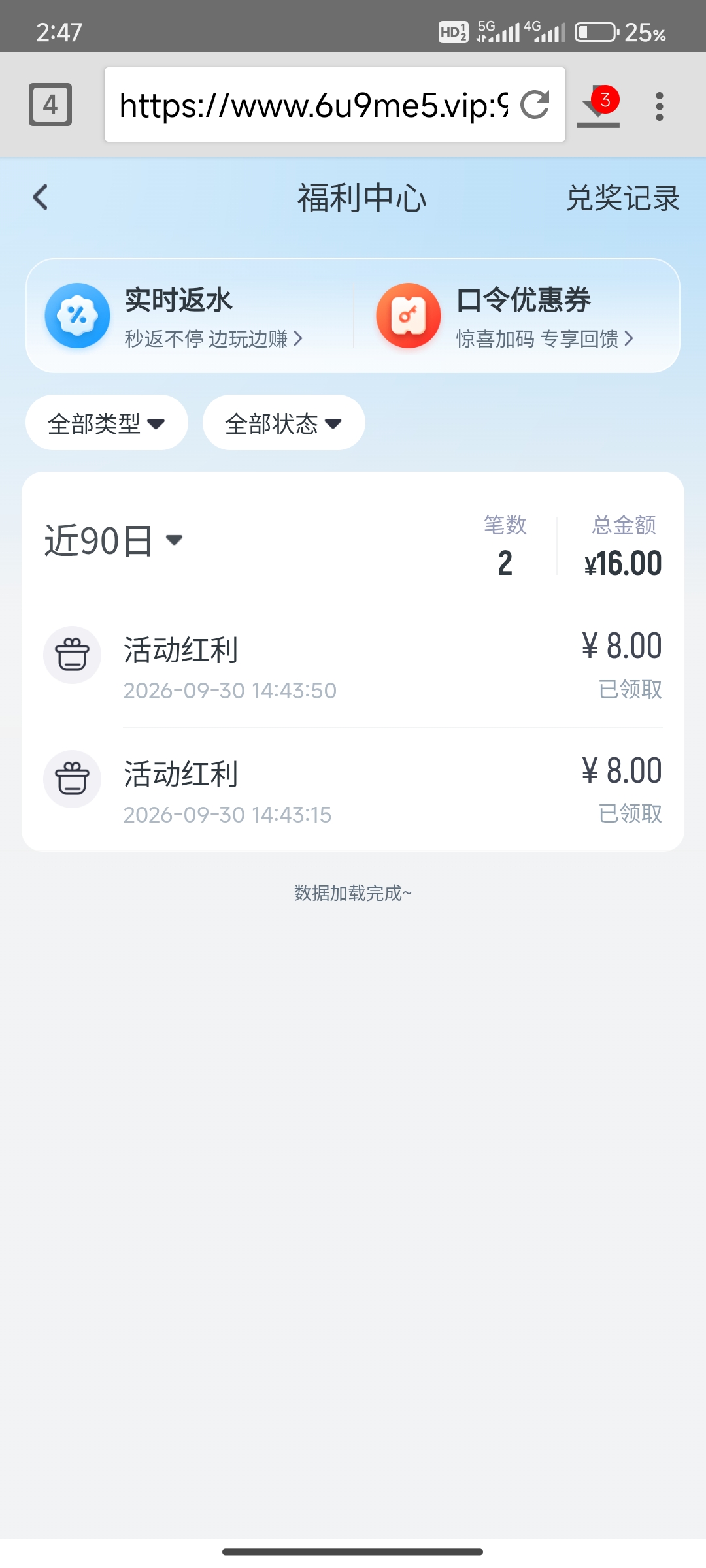This screenshot has height=1568, width=706.
Task: Open the browser overflow menu
Action: (x=660, y=106)
